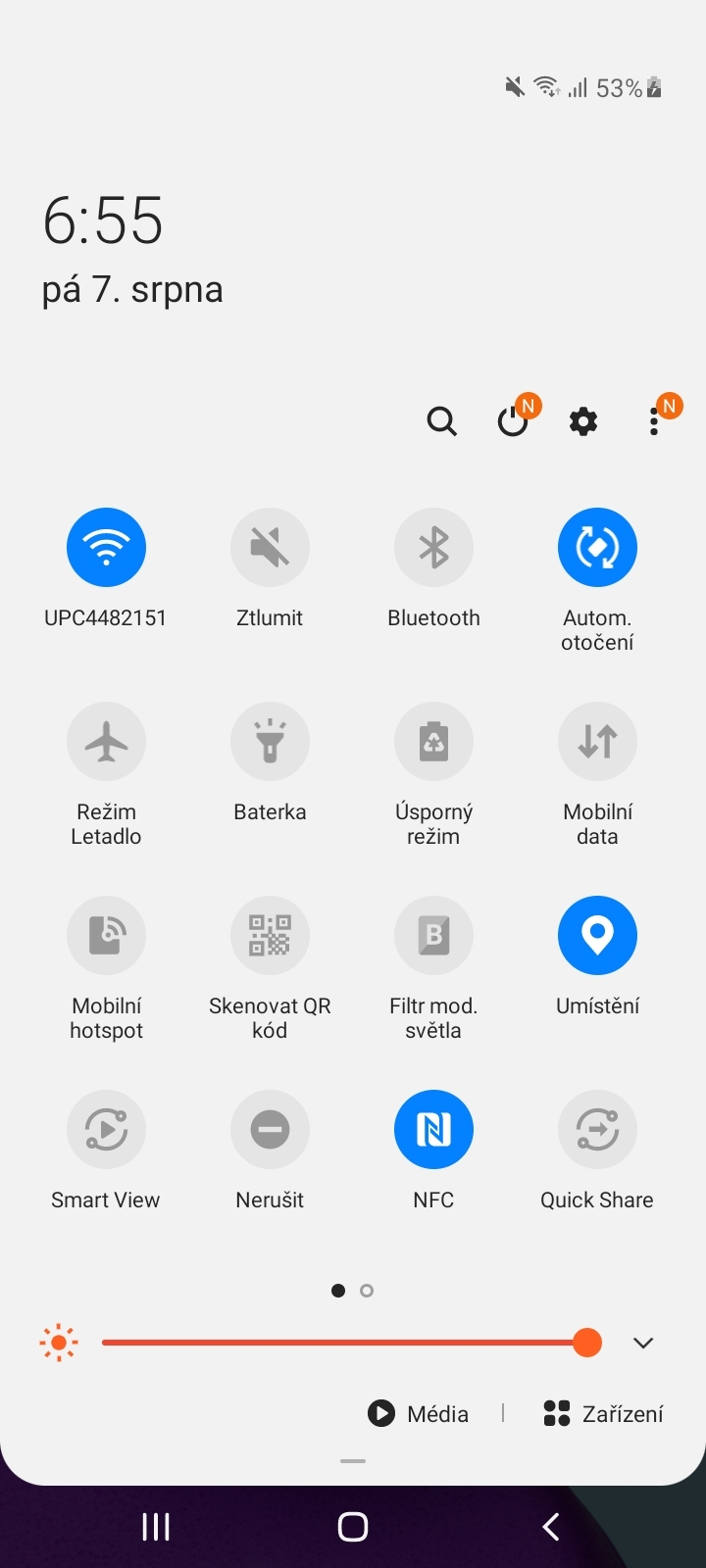706x1568 pixels.
Task: Disable NFC
Action: [433, 1129]
